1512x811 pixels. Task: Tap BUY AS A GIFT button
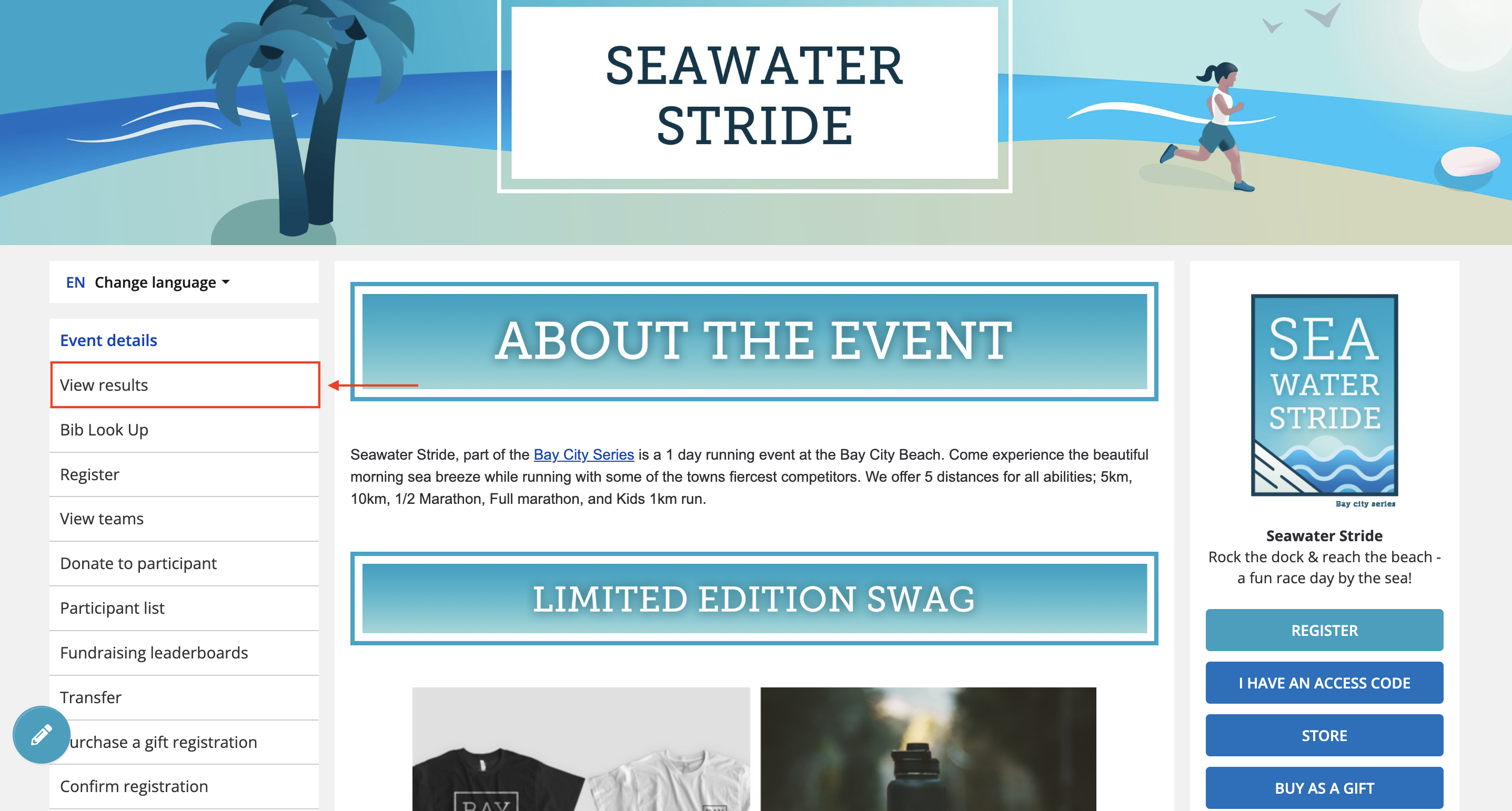tap(1324, 788)
